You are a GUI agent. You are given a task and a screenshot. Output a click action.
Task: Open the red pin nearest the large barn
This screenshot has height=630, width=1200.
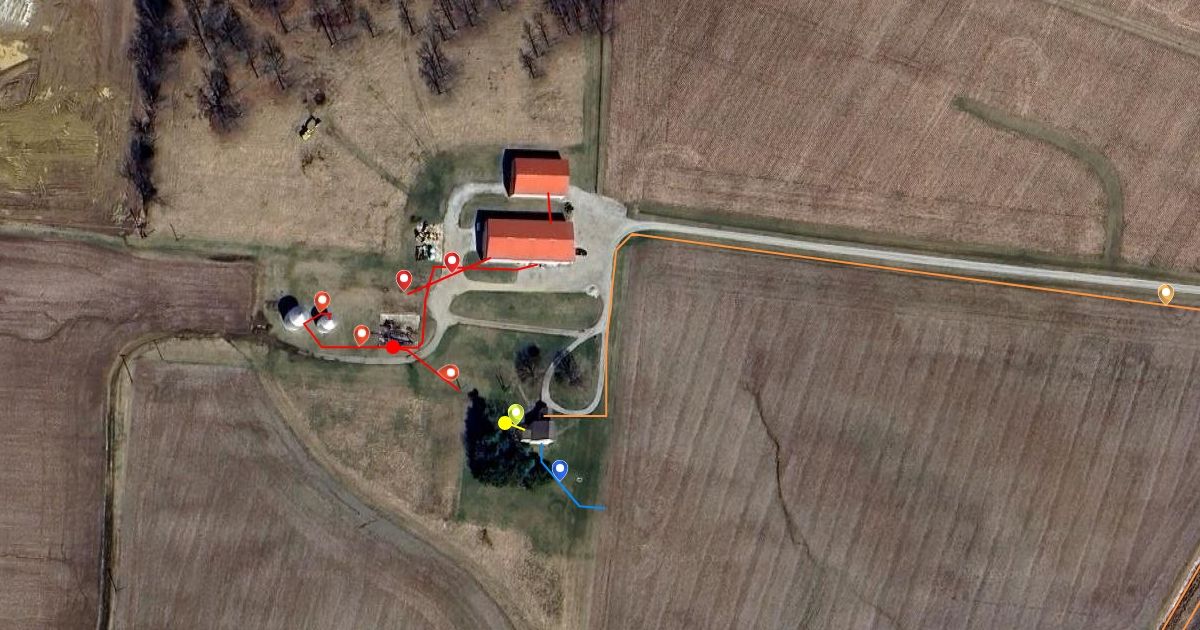[452, 261]
